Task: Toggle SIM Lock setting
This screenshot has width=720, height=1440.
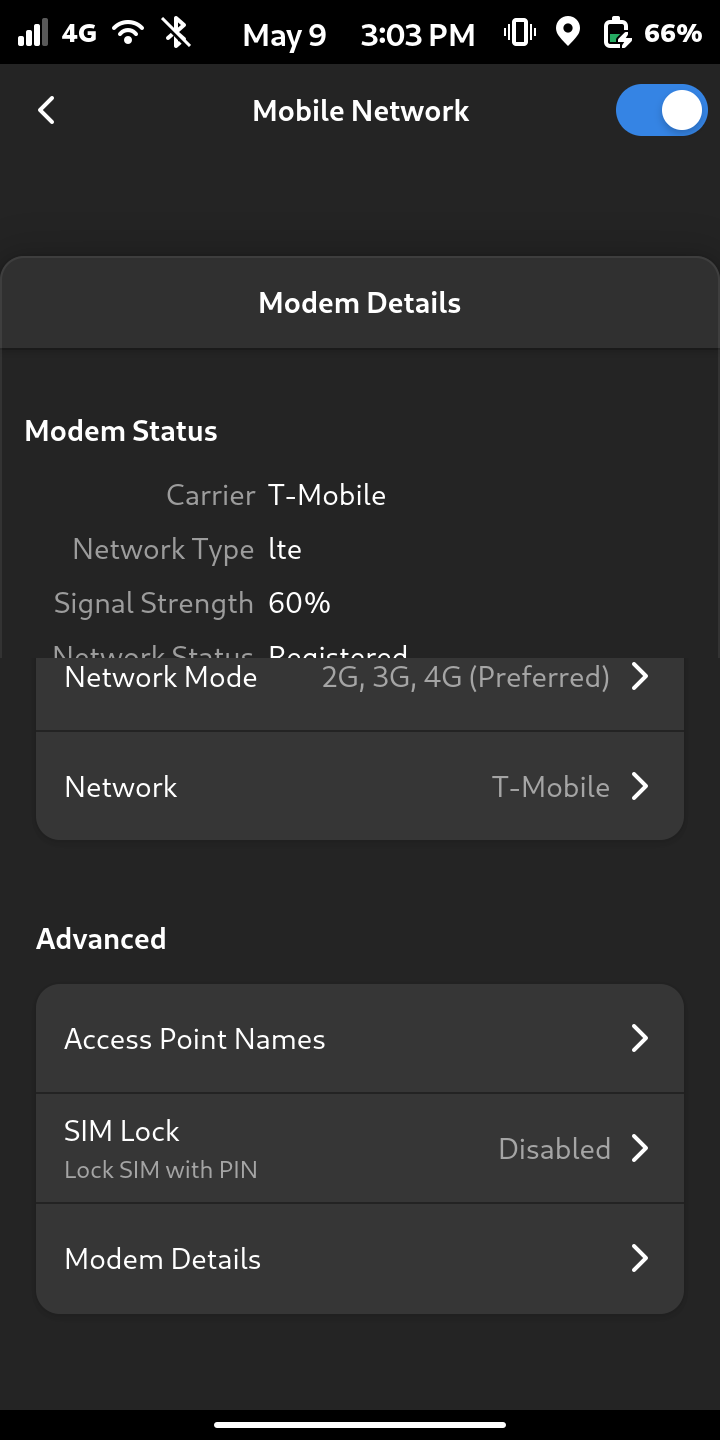Action: [360, 1148]
